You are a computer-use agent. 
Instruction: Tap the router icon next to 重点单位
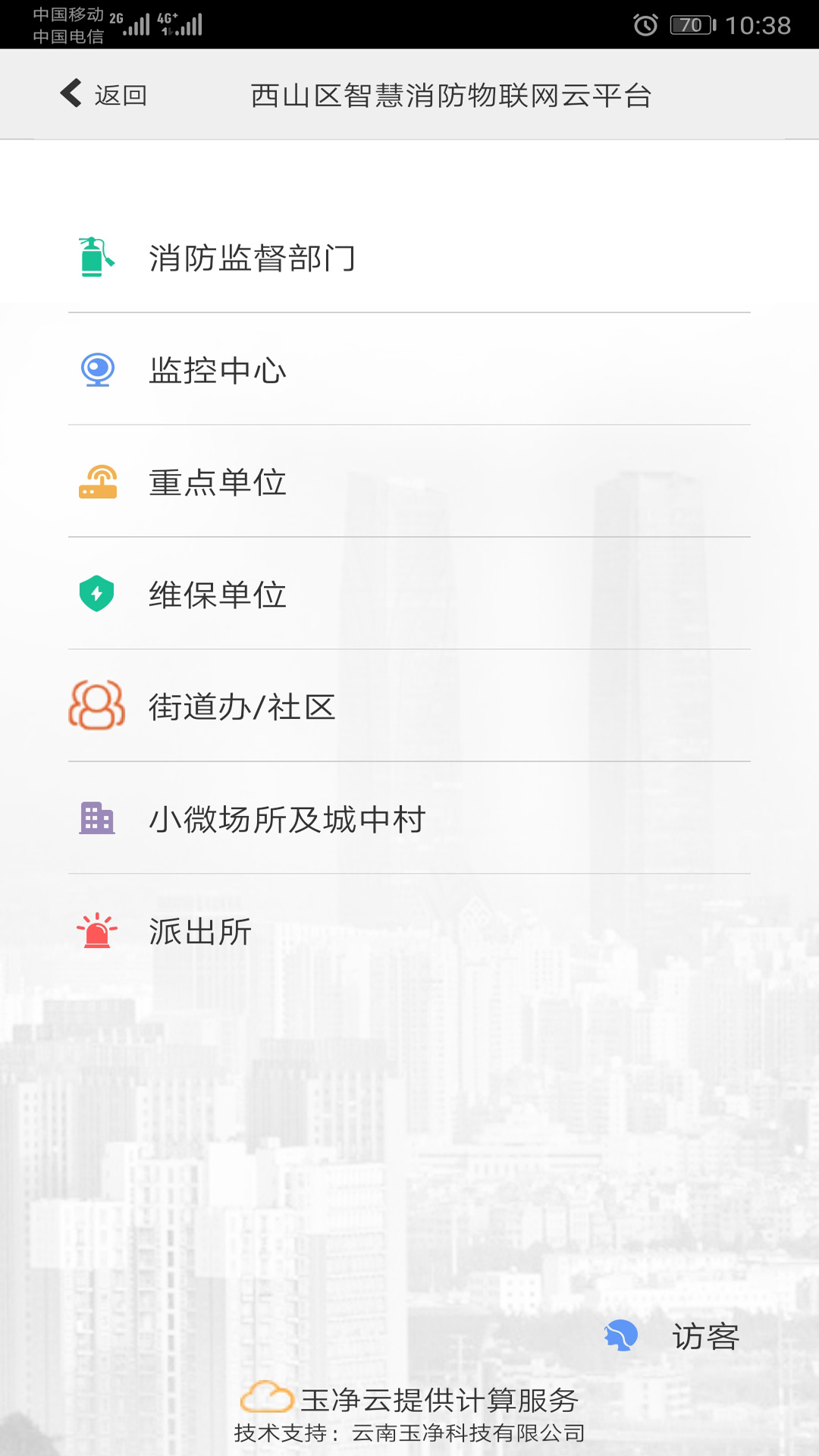pos(96,483)
